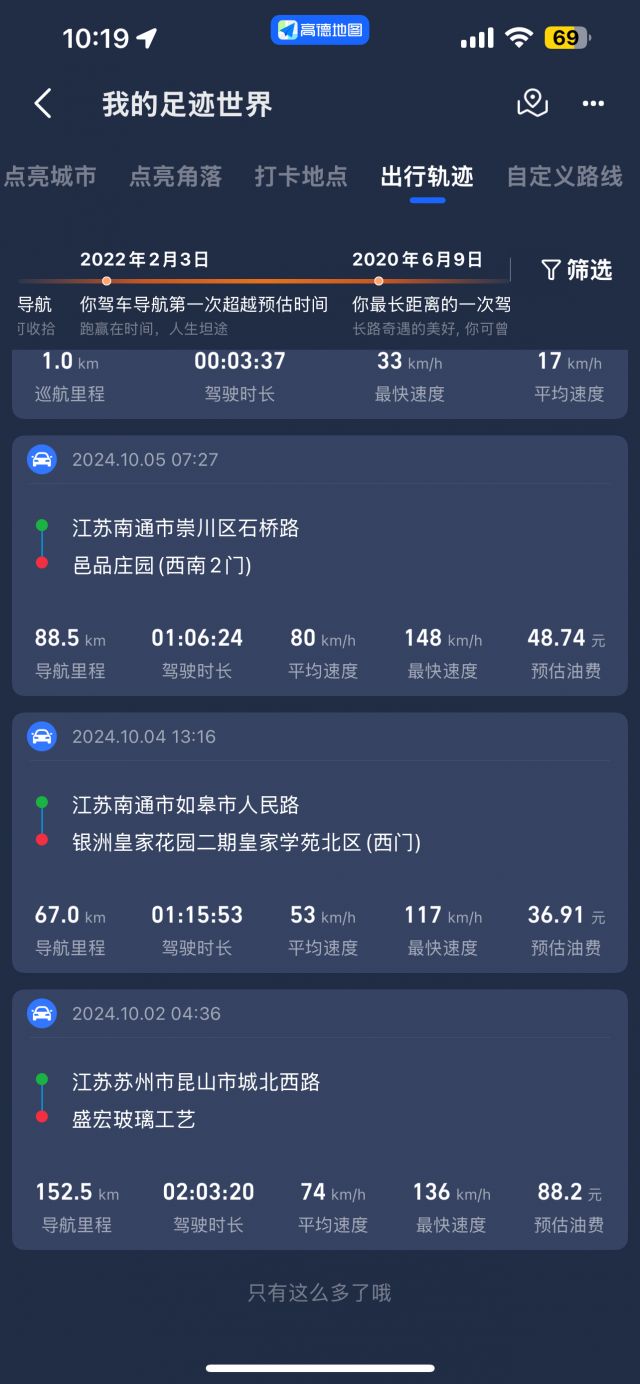Screen dimensions: 640x1384
Task: Open the three-dot overflow menu
Action: click(x=593, y=104)
